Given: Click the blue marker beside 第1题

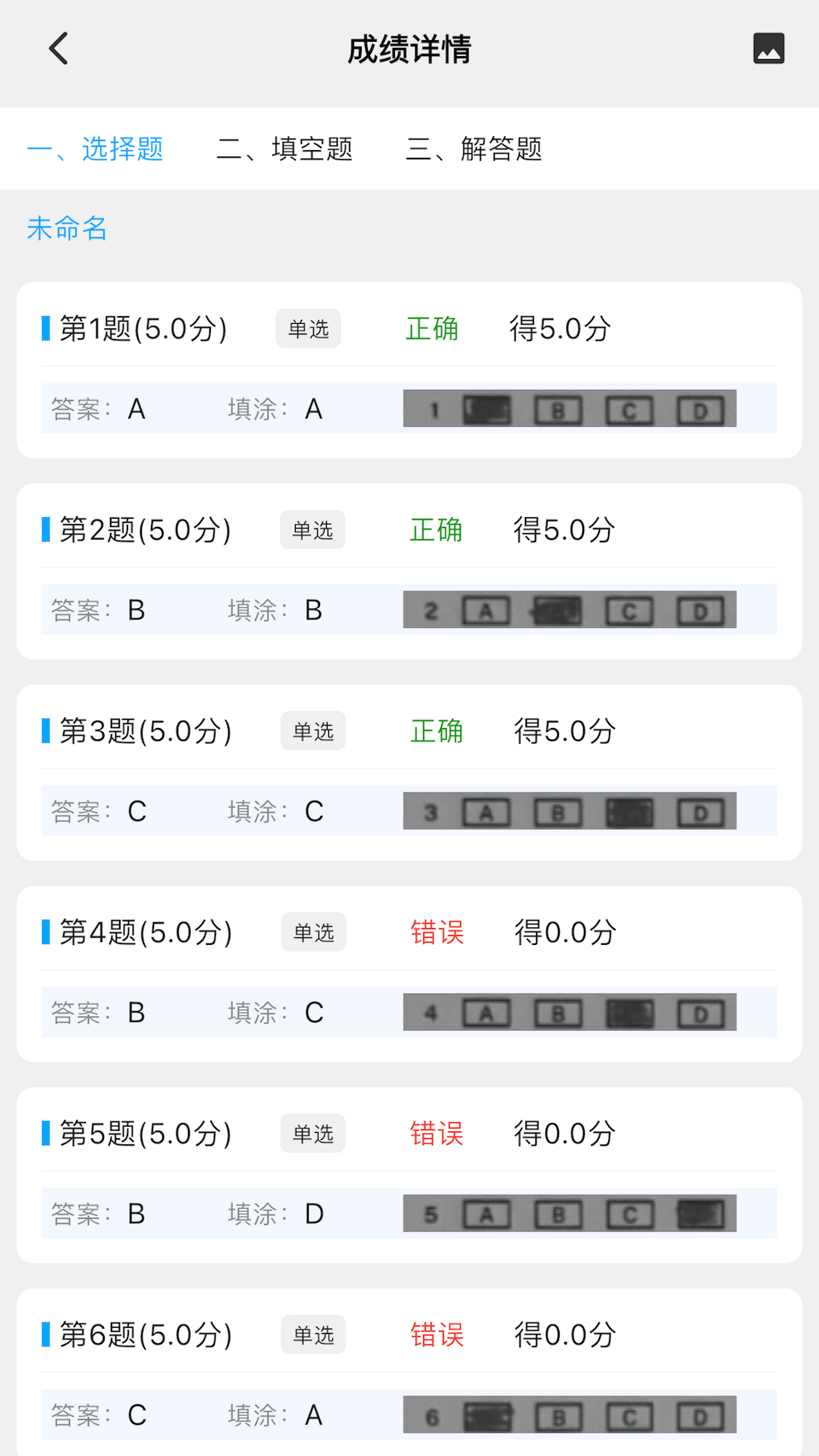Looking at the screenshot, I should (x=46, y=326).
